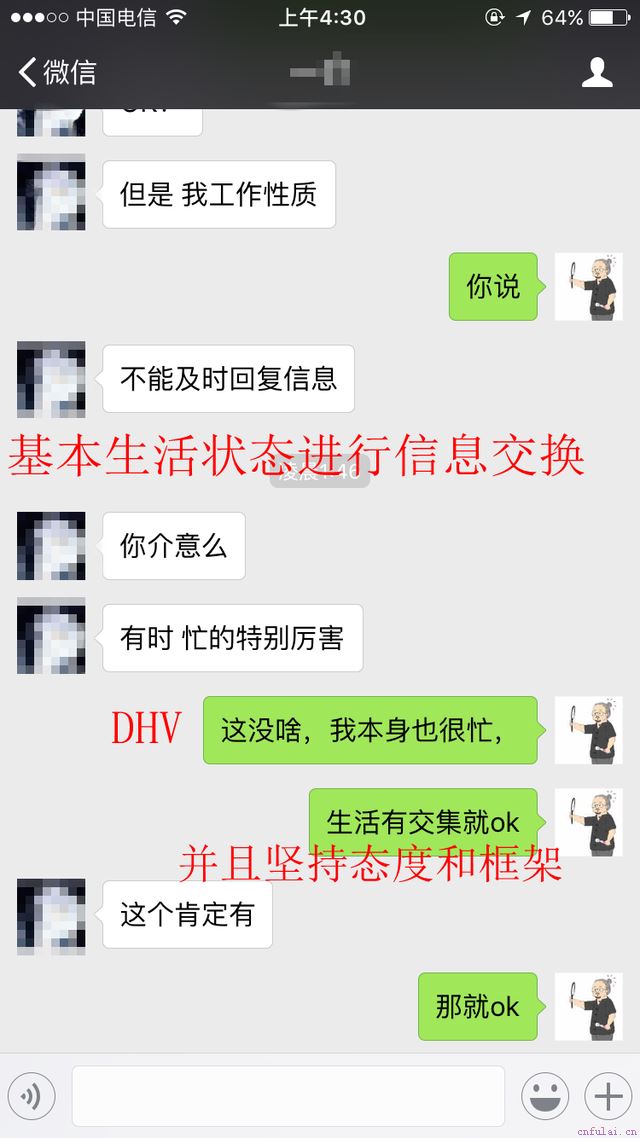Image resolution: width=640 pixels, height=1138 pixels.
Task: Open the plus attachments menu
Action: click(607, 1097)
